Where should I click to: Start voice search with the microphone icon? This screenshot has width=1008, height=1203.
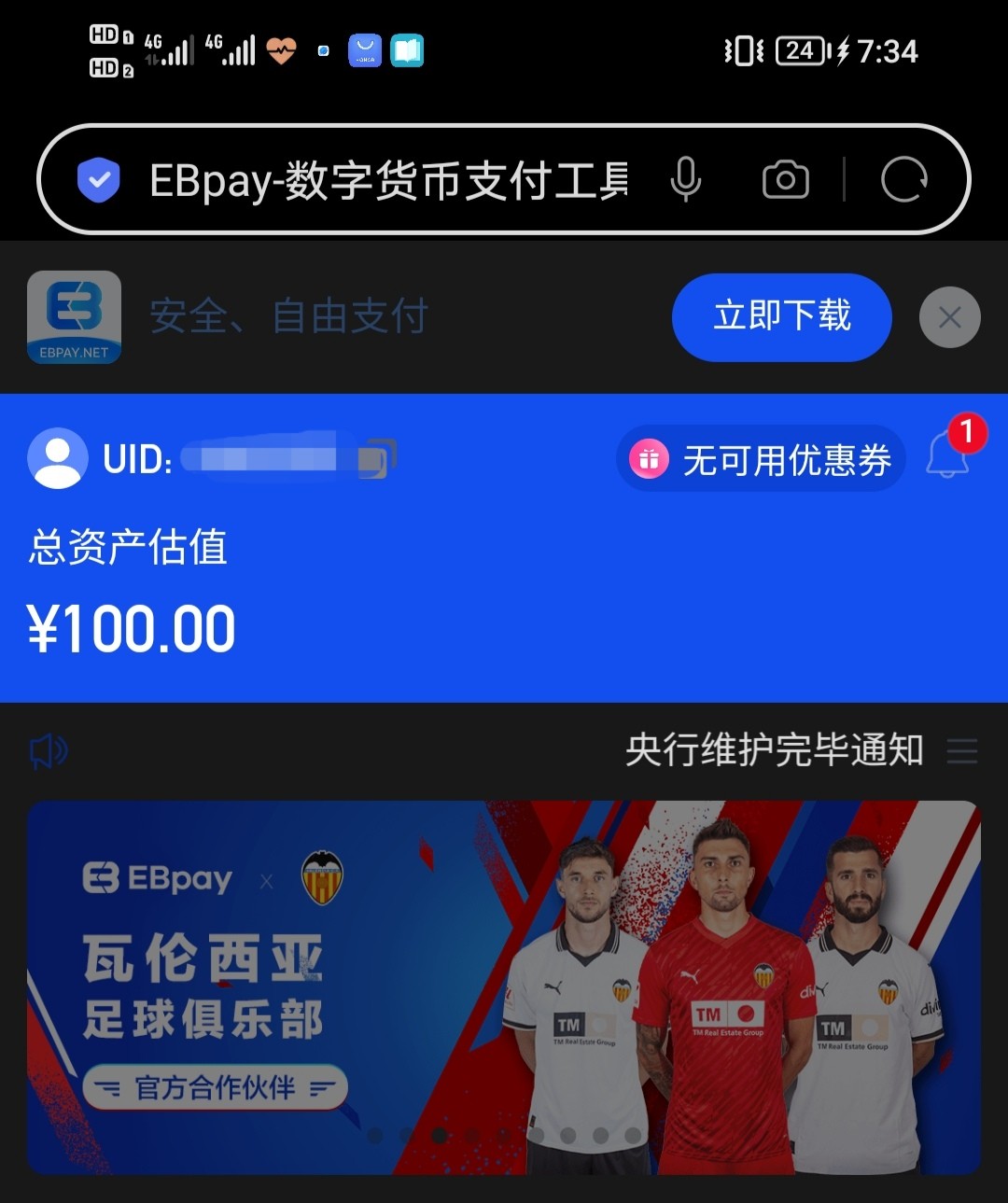point(686,179)
